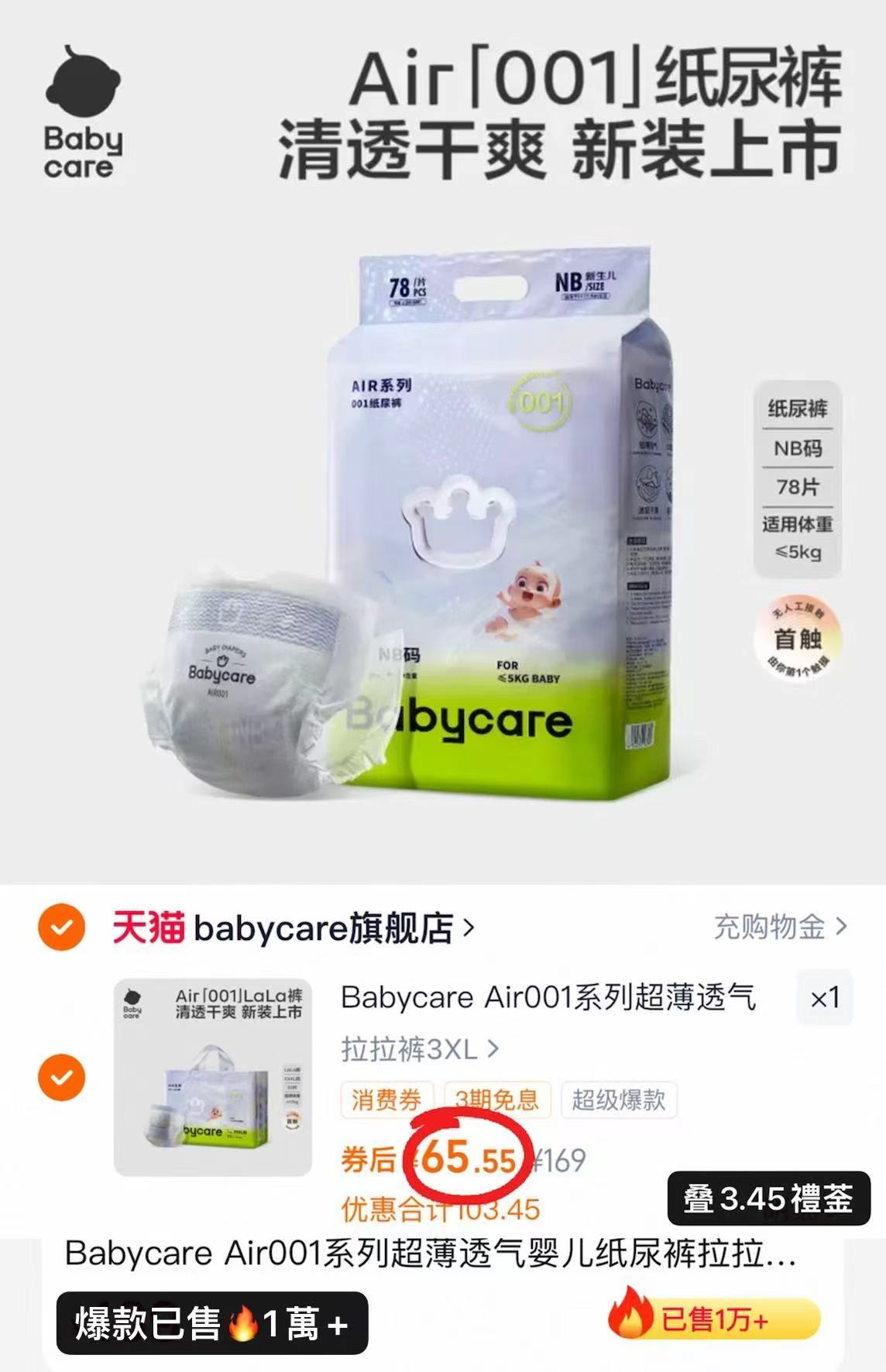The height and width of the screenshot is (1372, 886).
Task: Open the 天猫babycare旗舰店 store link
Action: 279,930
